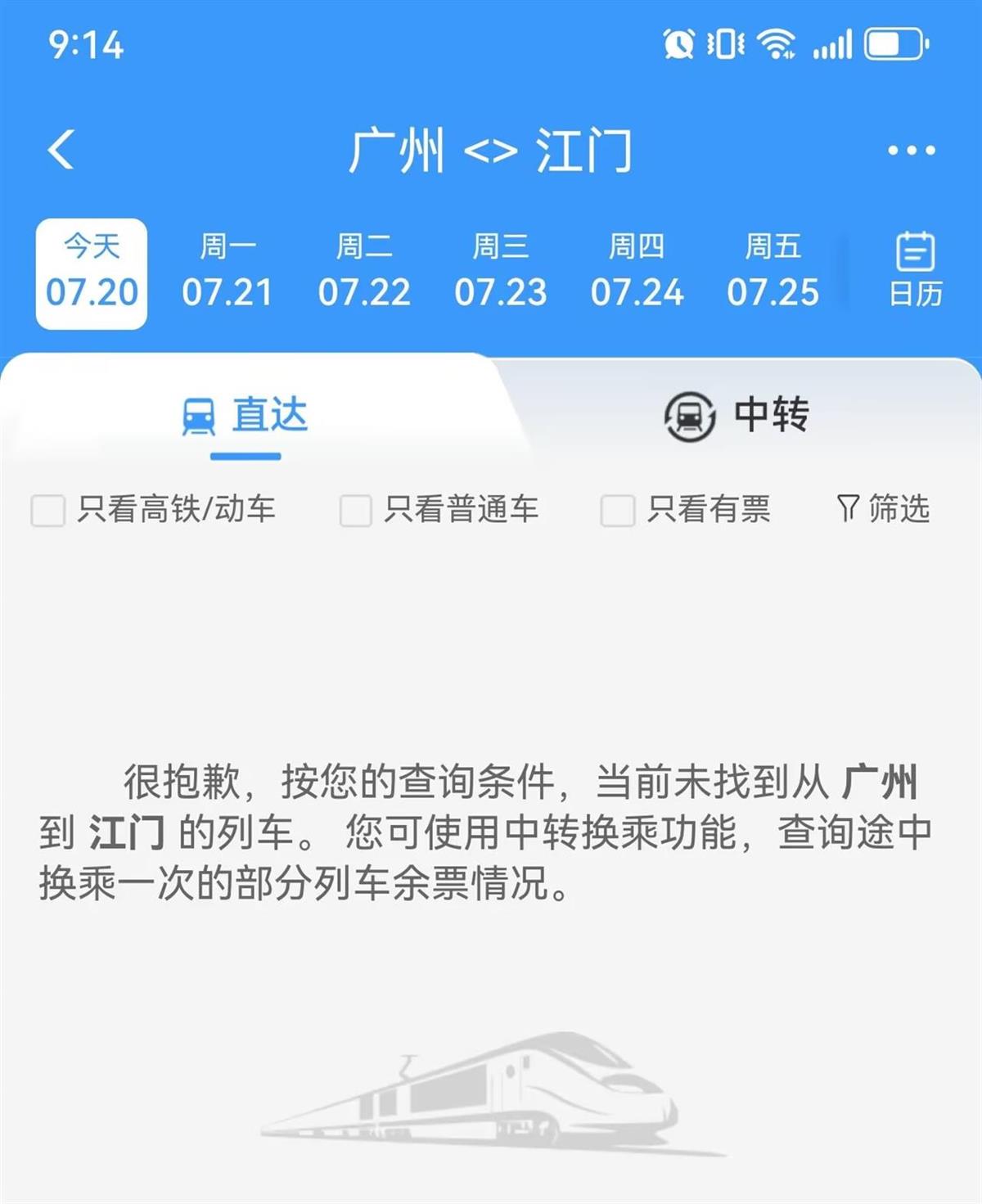Screen dimensions: 982x1204
Task: Choose Monday 07.21
Action: click(x=227, y=273)
